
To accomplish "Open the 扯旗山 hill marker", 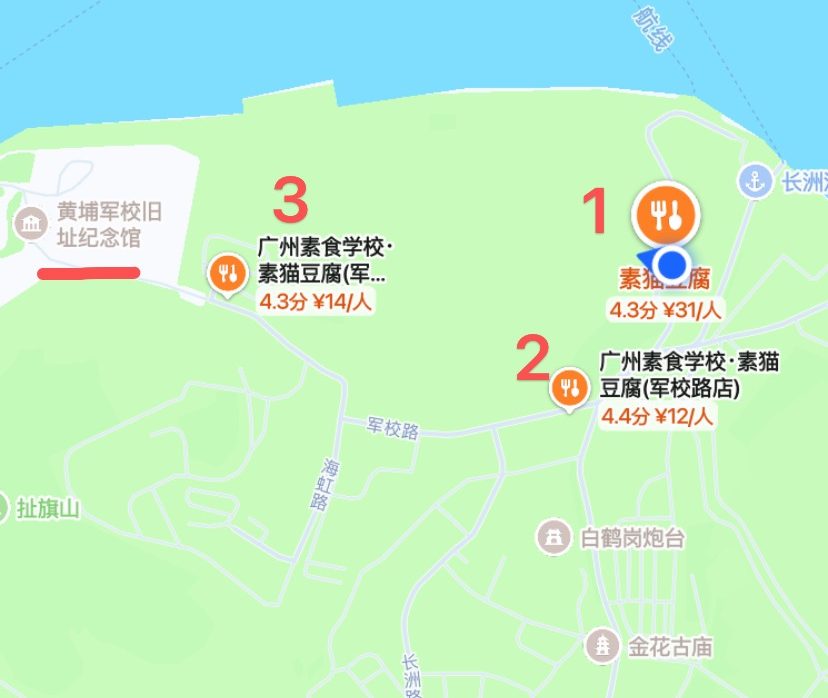I will click(x=3, y=508).
